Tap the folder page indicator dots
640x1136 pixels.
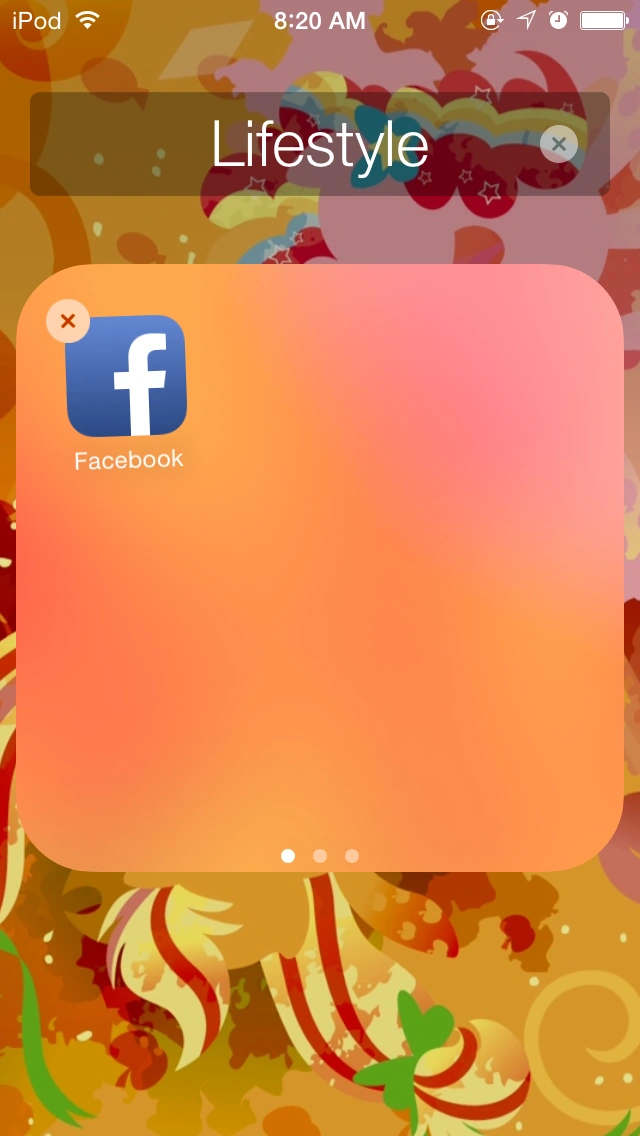coord(320,856)
